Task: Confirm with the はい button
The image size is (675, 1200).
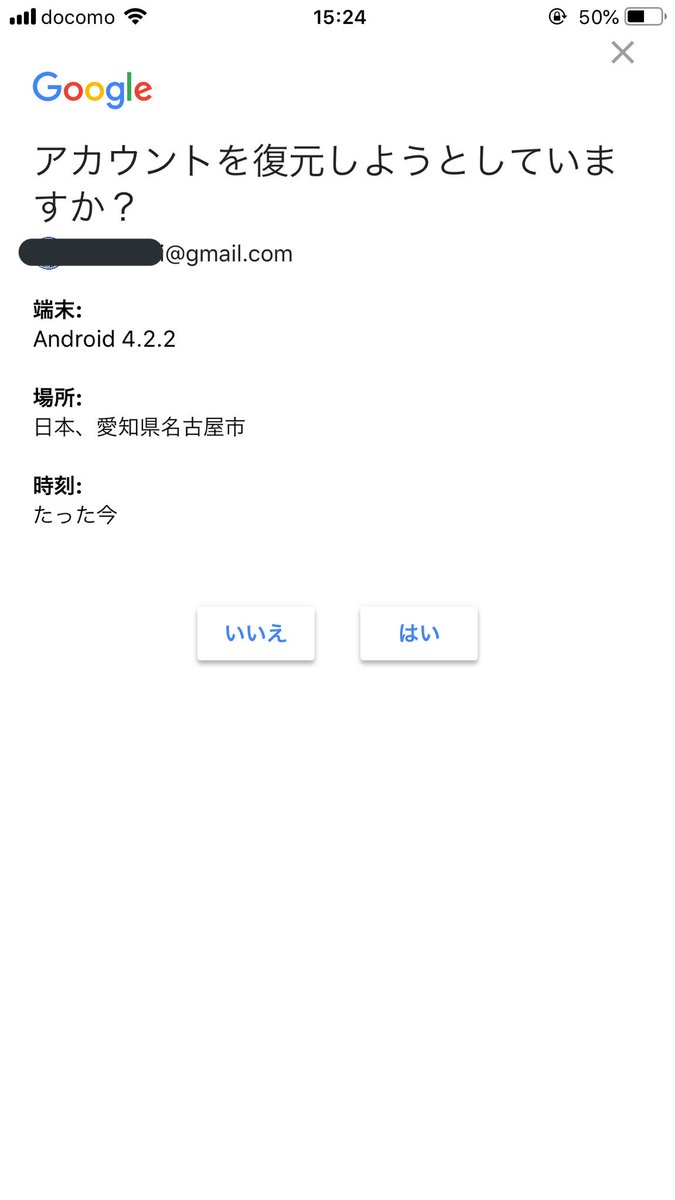Action: (x=419, y=633)
